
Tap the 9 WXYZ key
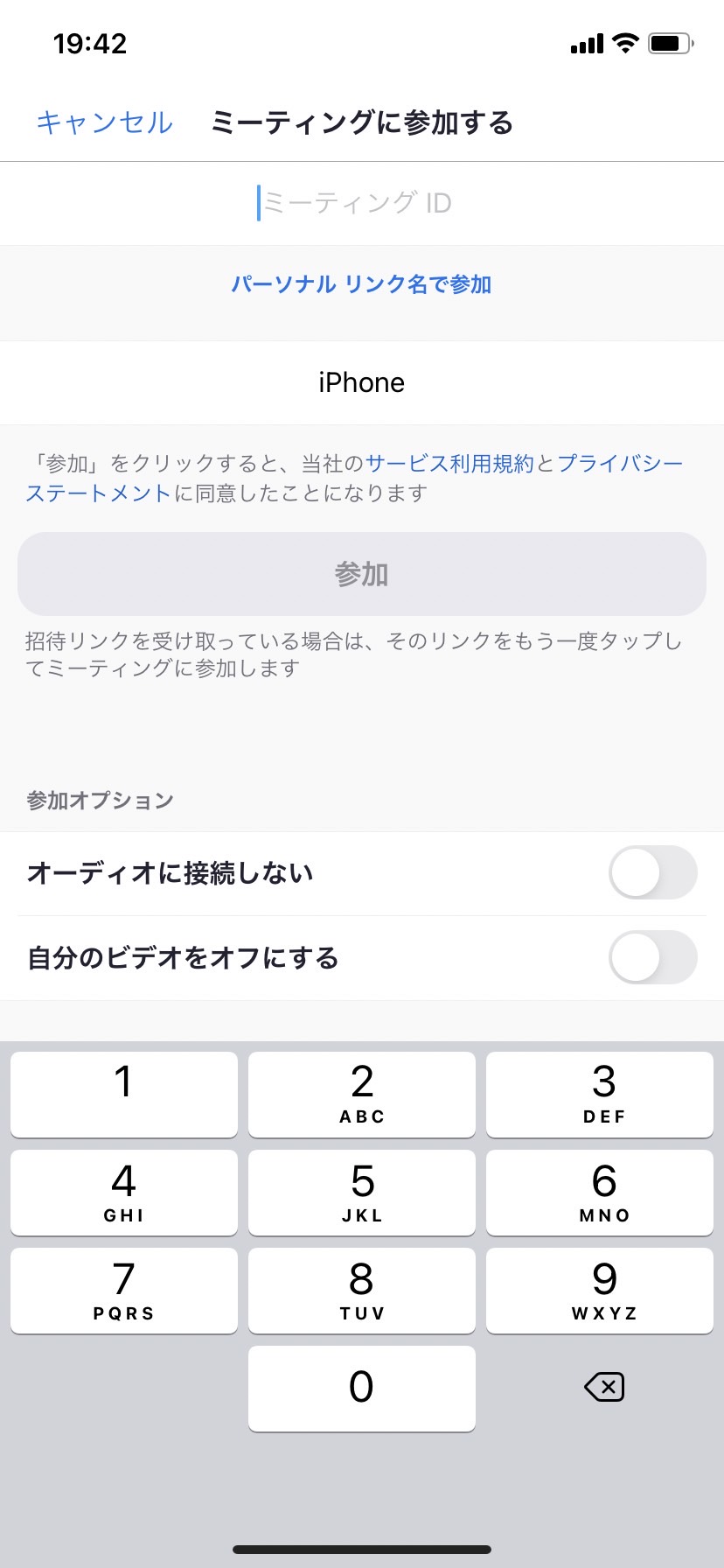coord(600,1290)
